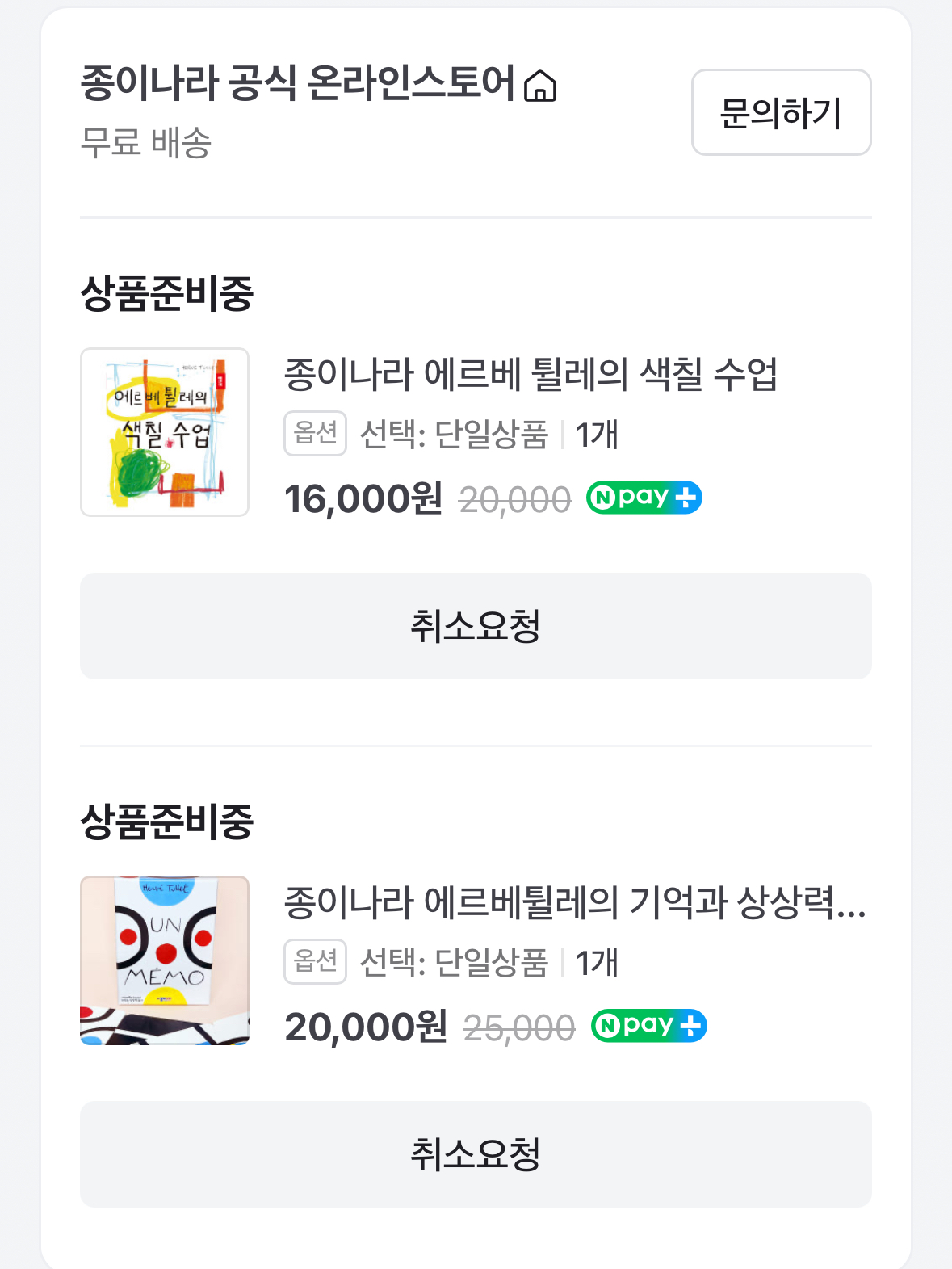Tap the 문의하기 button
952x1269 pixels.
(781, 112)
